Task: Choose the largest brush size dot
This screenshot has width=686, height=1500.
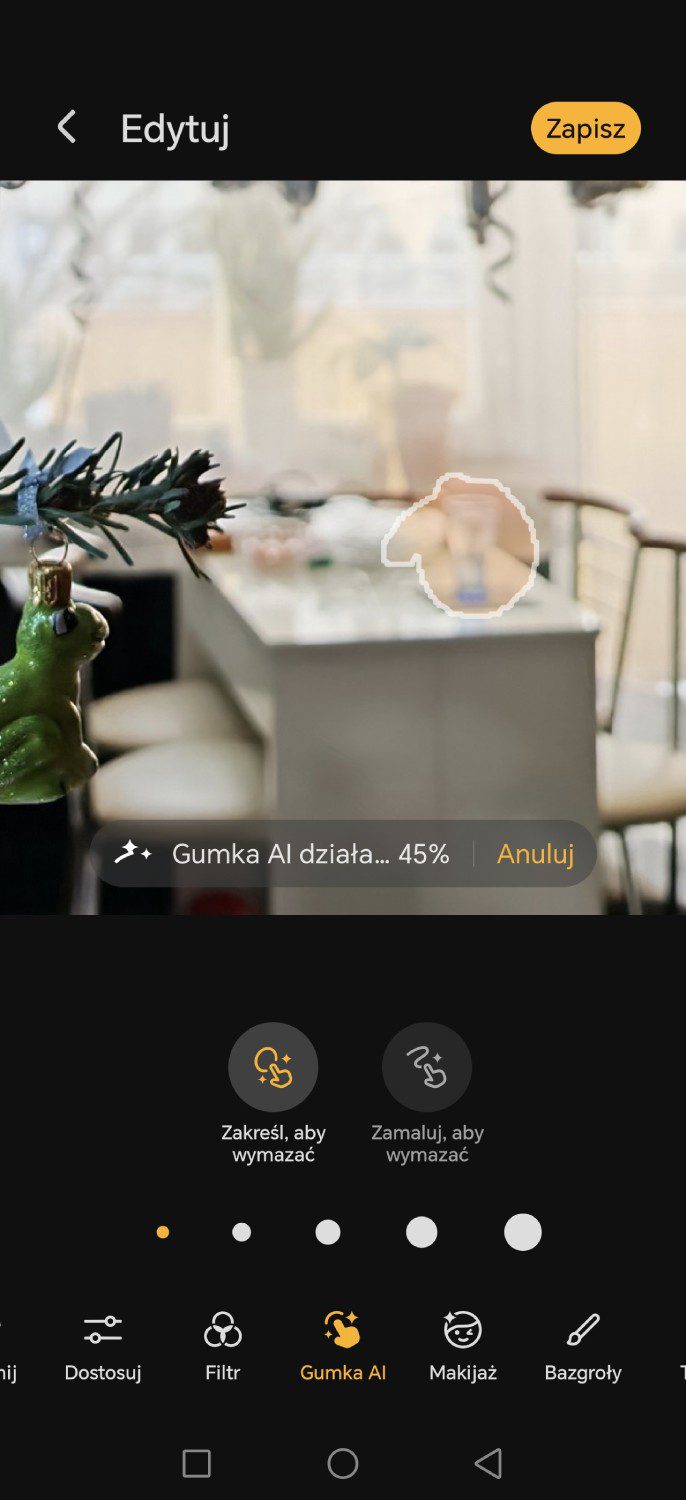Action: click(x=522, y=1232)
